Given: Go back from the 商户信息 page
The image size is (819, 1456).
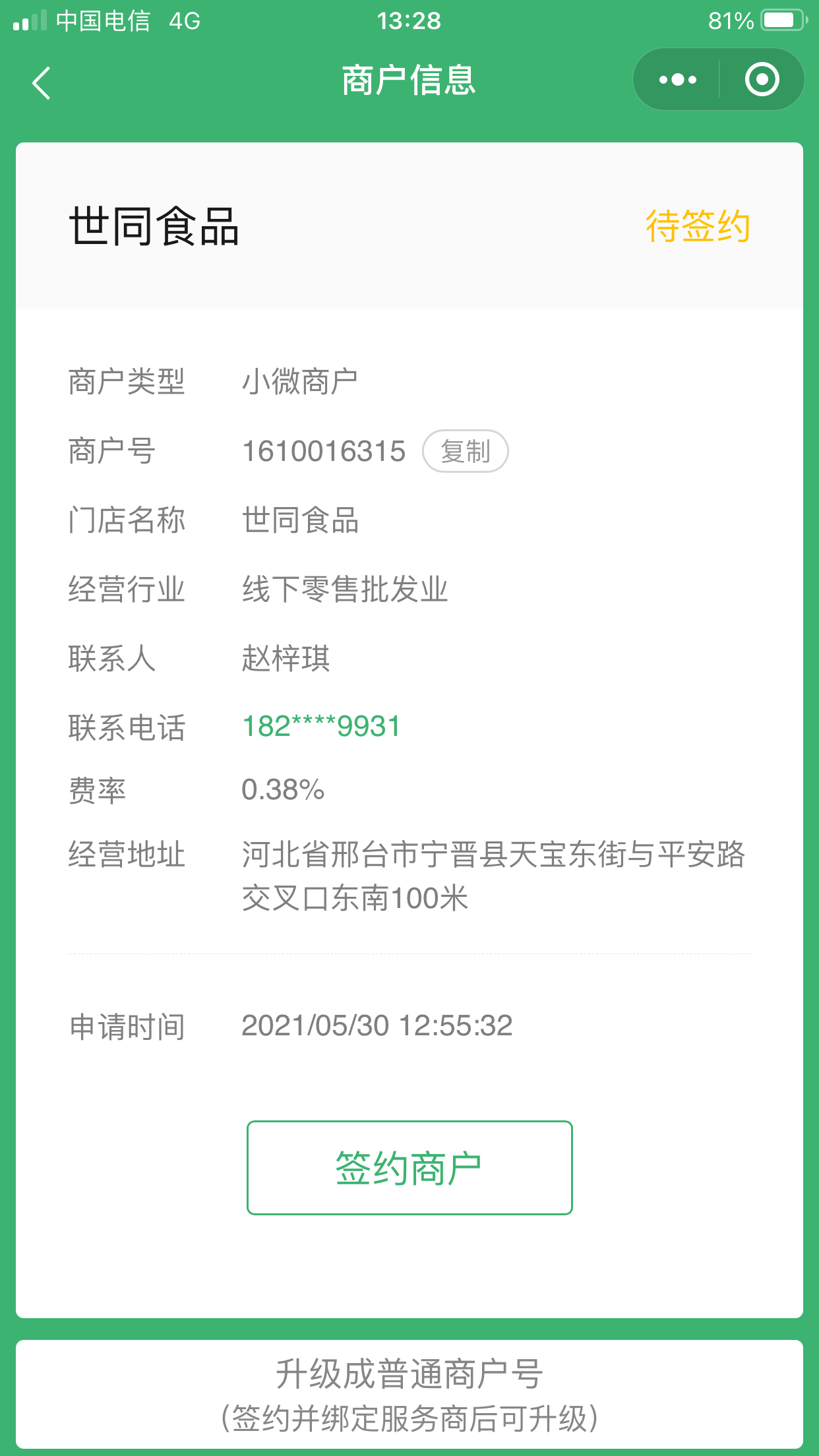Looking at the screenshot, I should click(42, 83).
